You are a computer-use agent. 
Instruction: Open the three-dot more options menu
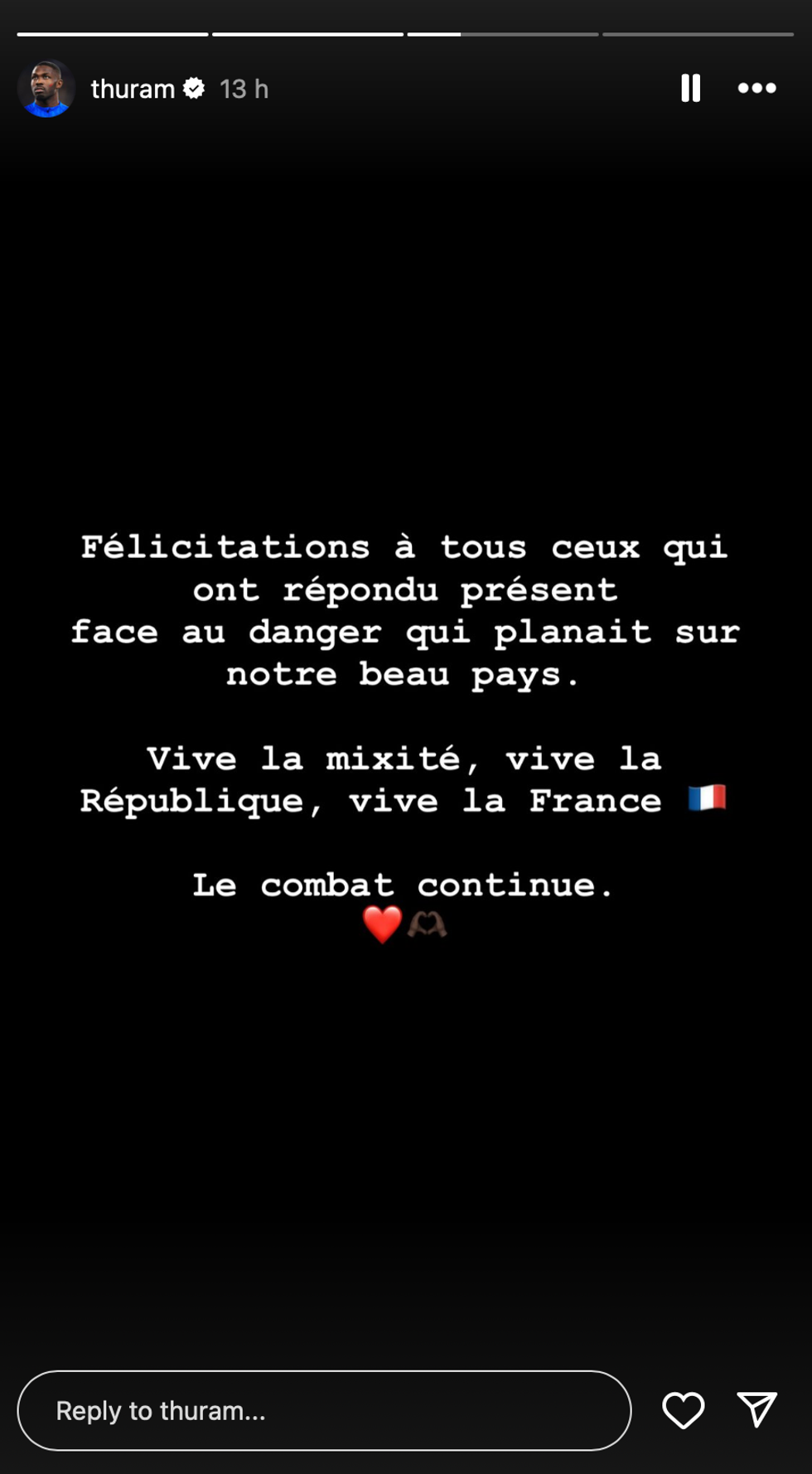click(756, 88)
